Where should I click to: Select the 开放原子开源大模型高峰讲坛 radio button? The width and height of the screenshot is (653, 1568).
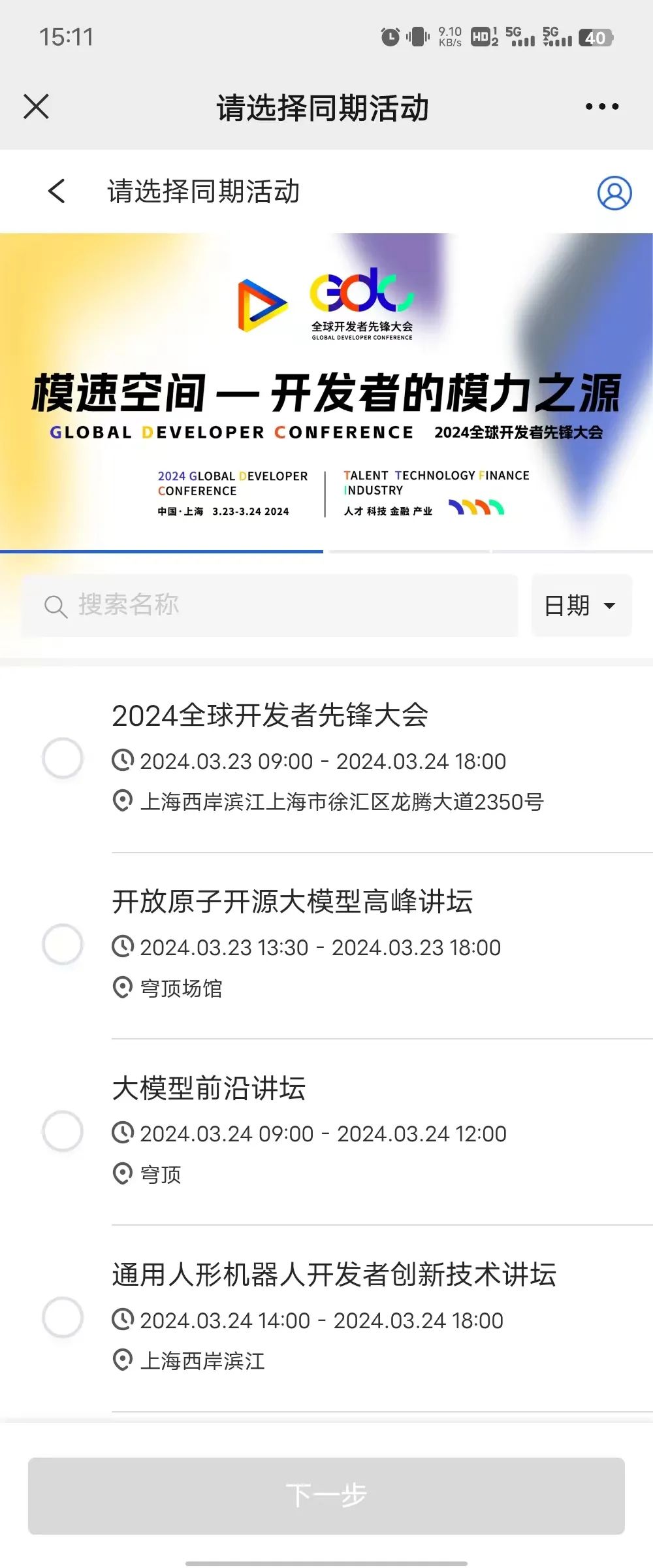pyautogui.click(x=63, y=944)
